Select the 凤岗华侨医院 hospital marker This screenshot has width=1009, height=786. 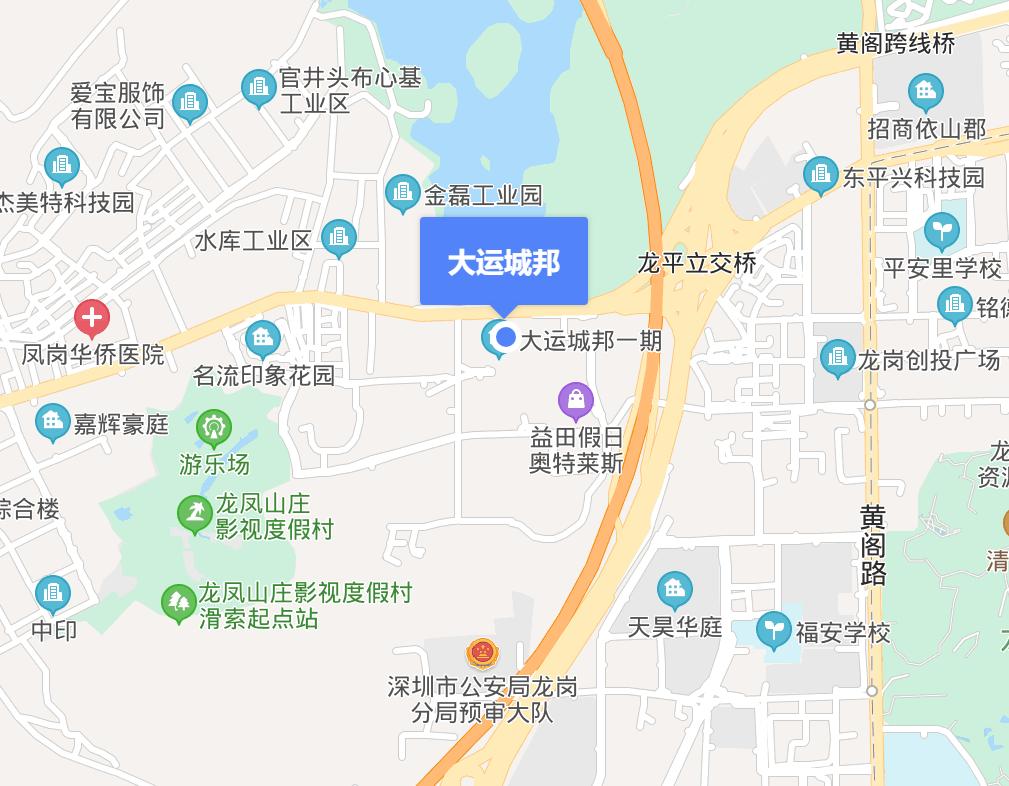[x=91, y=319]
